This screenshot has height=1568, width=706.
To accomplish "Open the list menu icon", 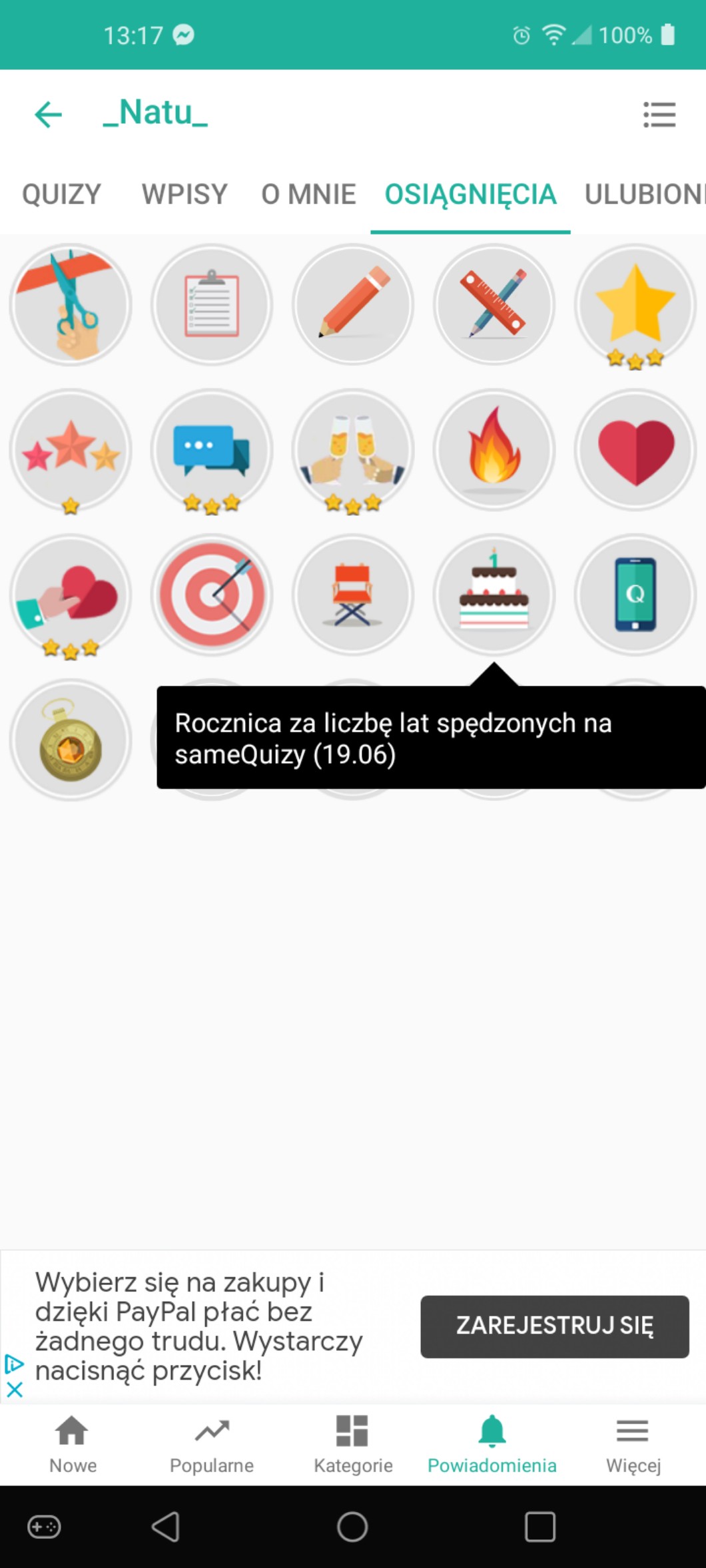I will tap(659, 115).
